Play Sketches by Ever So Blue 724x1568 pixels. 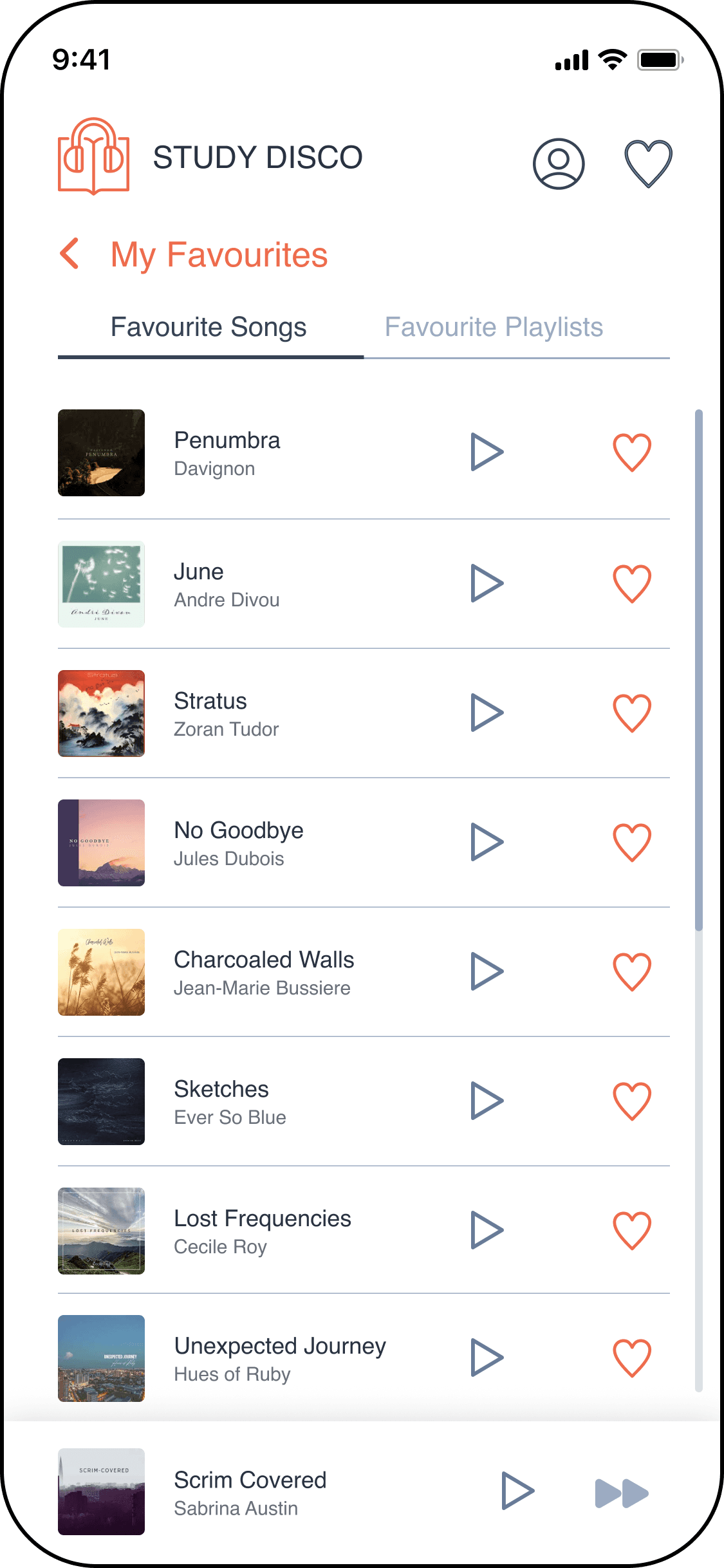point(487,1101)
